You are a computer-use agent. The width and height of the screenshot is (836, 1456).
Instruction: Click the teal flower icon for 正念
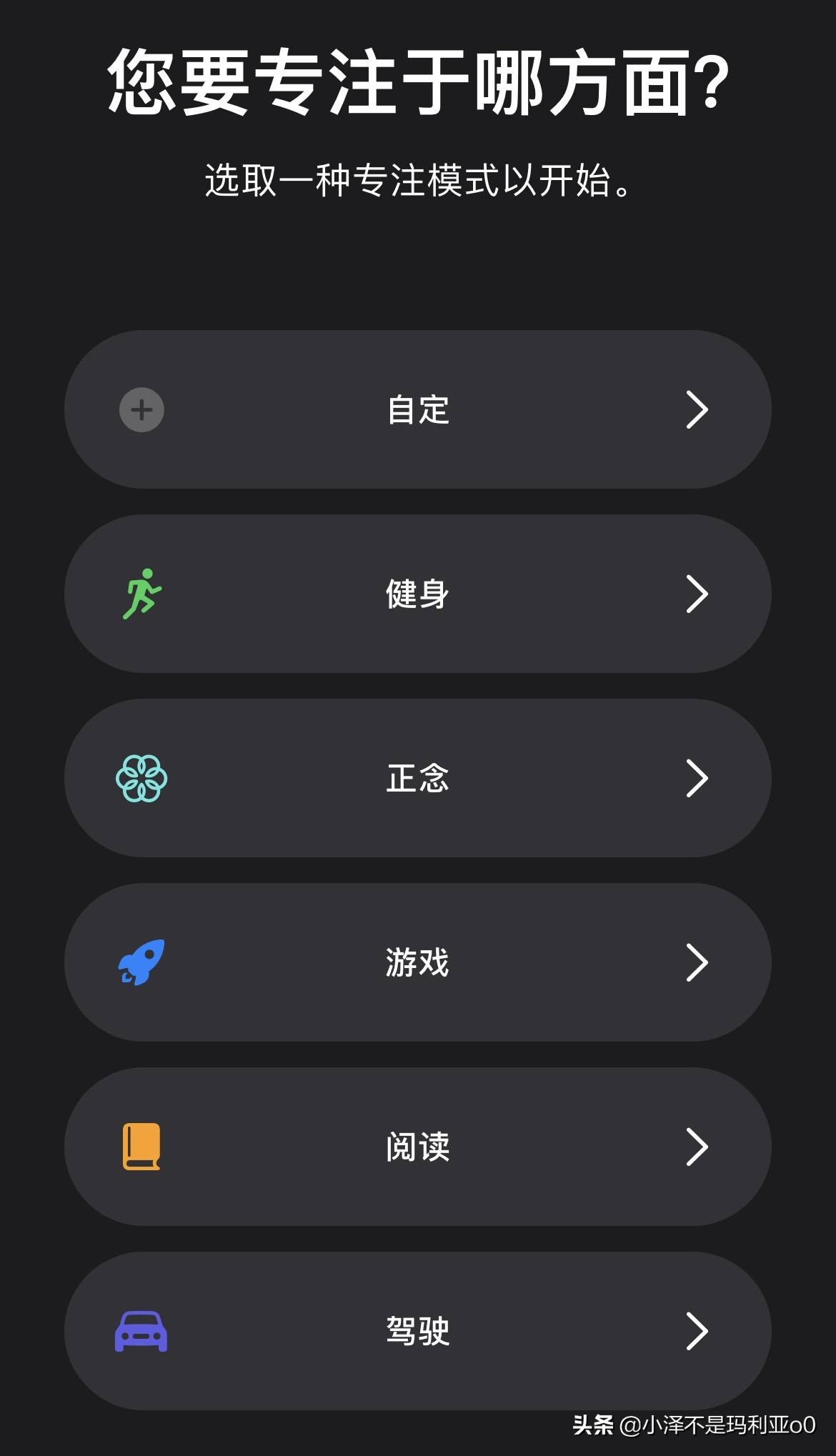pyautogui.click(x=143, y=778)
